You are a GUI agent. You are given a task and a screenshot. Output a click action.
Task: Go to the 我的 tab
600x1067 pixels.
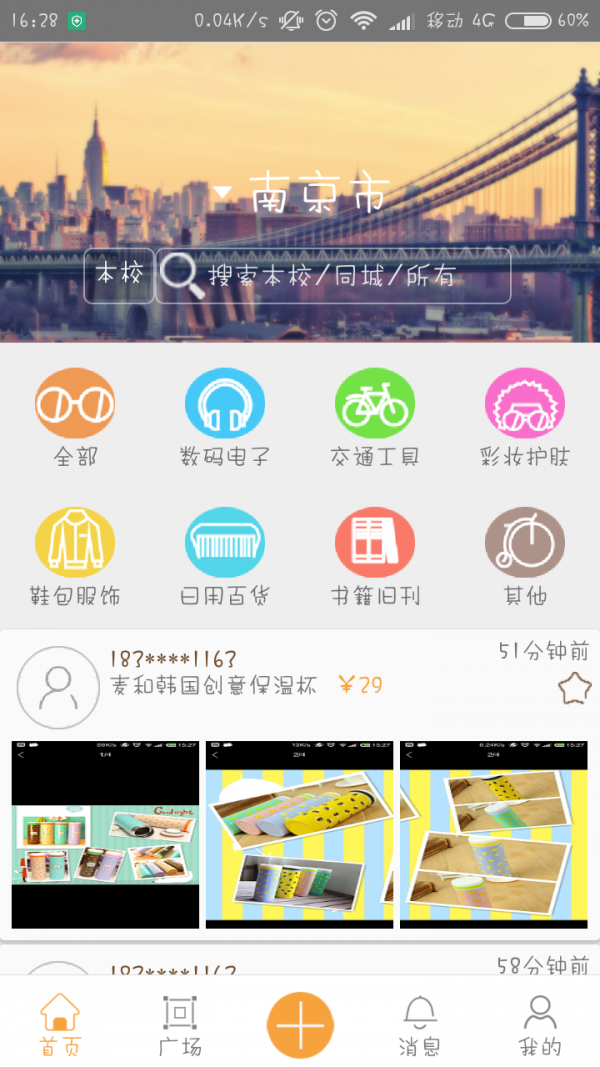(540, 1025)
